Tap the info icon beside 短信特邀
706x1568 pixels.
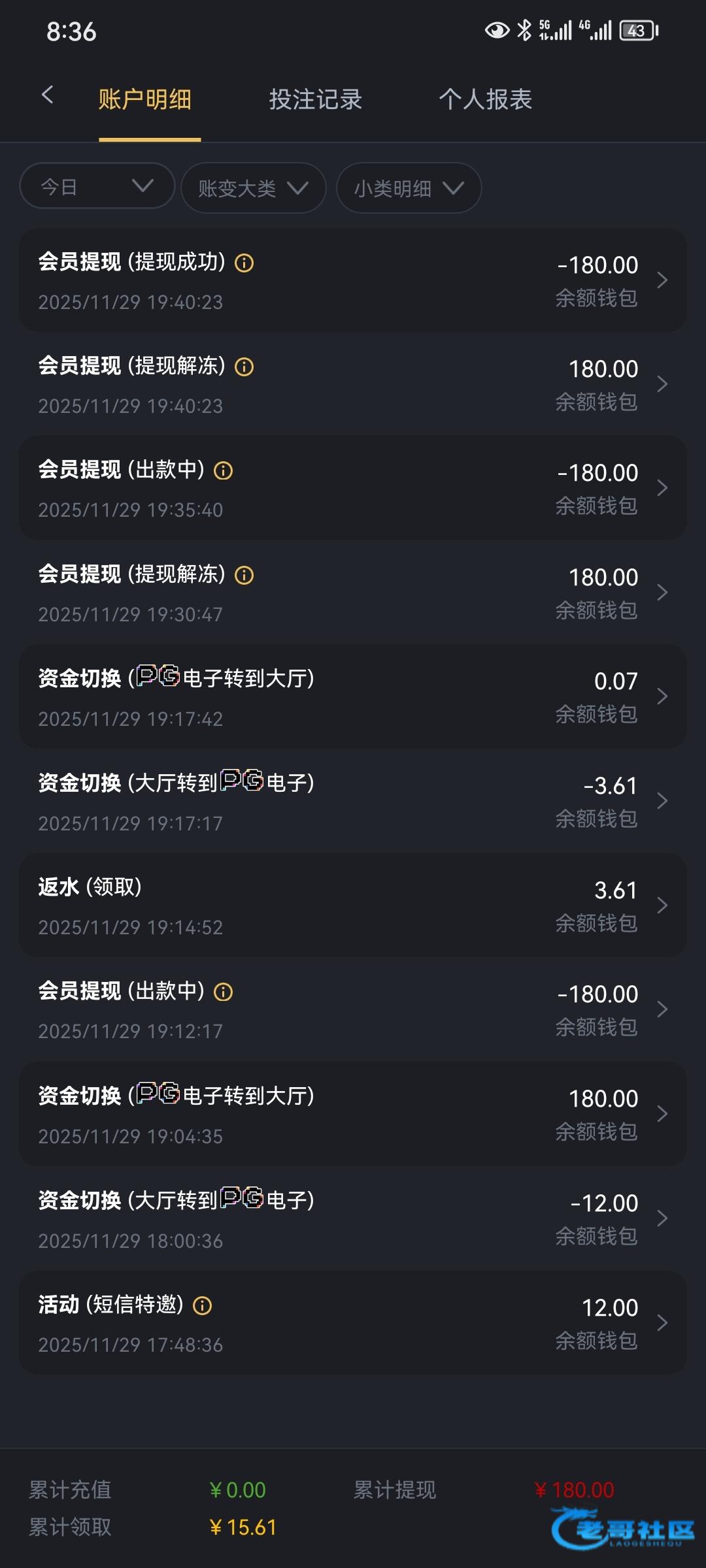(x=203, y=1305)
